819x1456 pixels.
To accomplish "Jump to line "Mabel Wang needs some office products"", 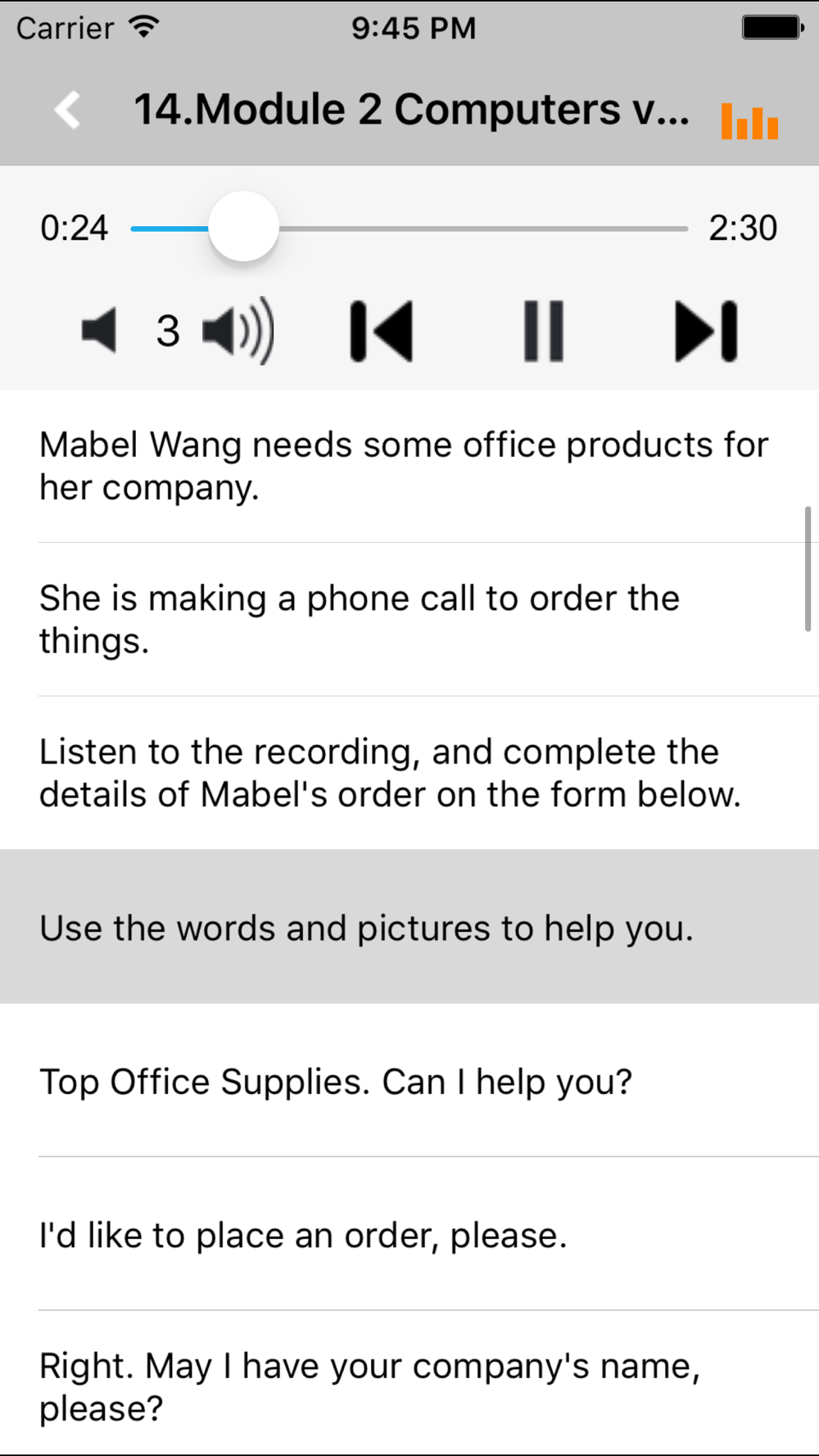I will click(x=403, y=466).
